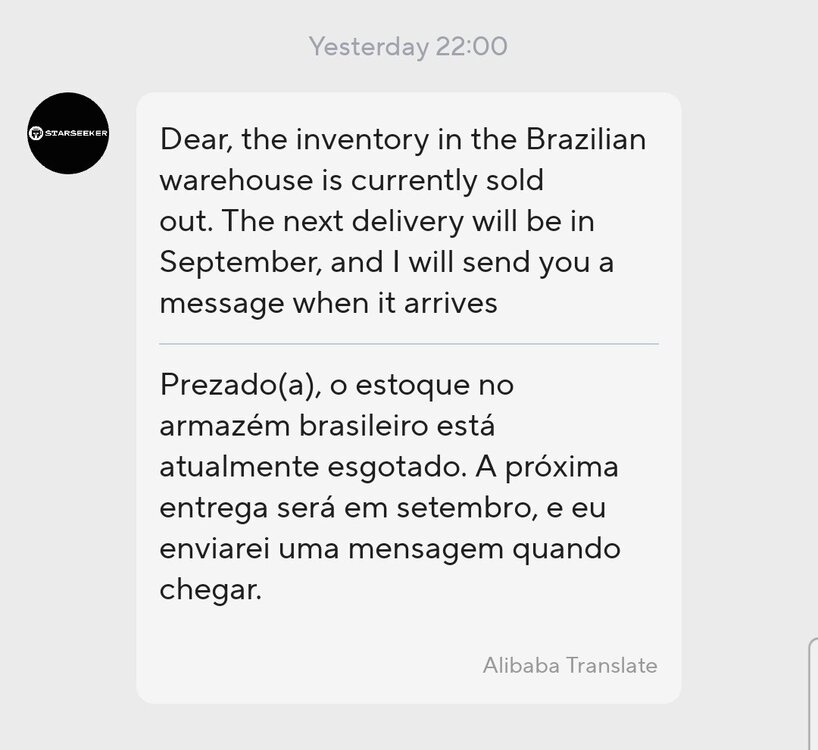Open the Starseeker seller avatar
818x750 pixels.
click(x=68, y=133)
